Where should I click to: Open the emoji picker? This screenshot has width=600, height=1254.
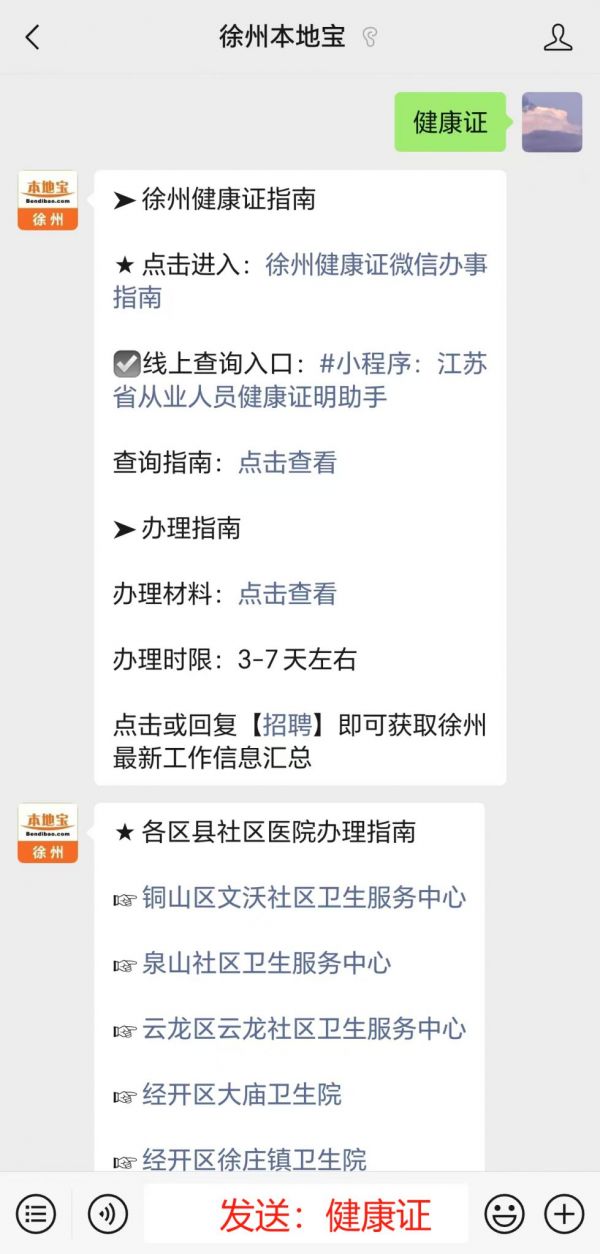pyautogui.click(x=504, y=1214)
